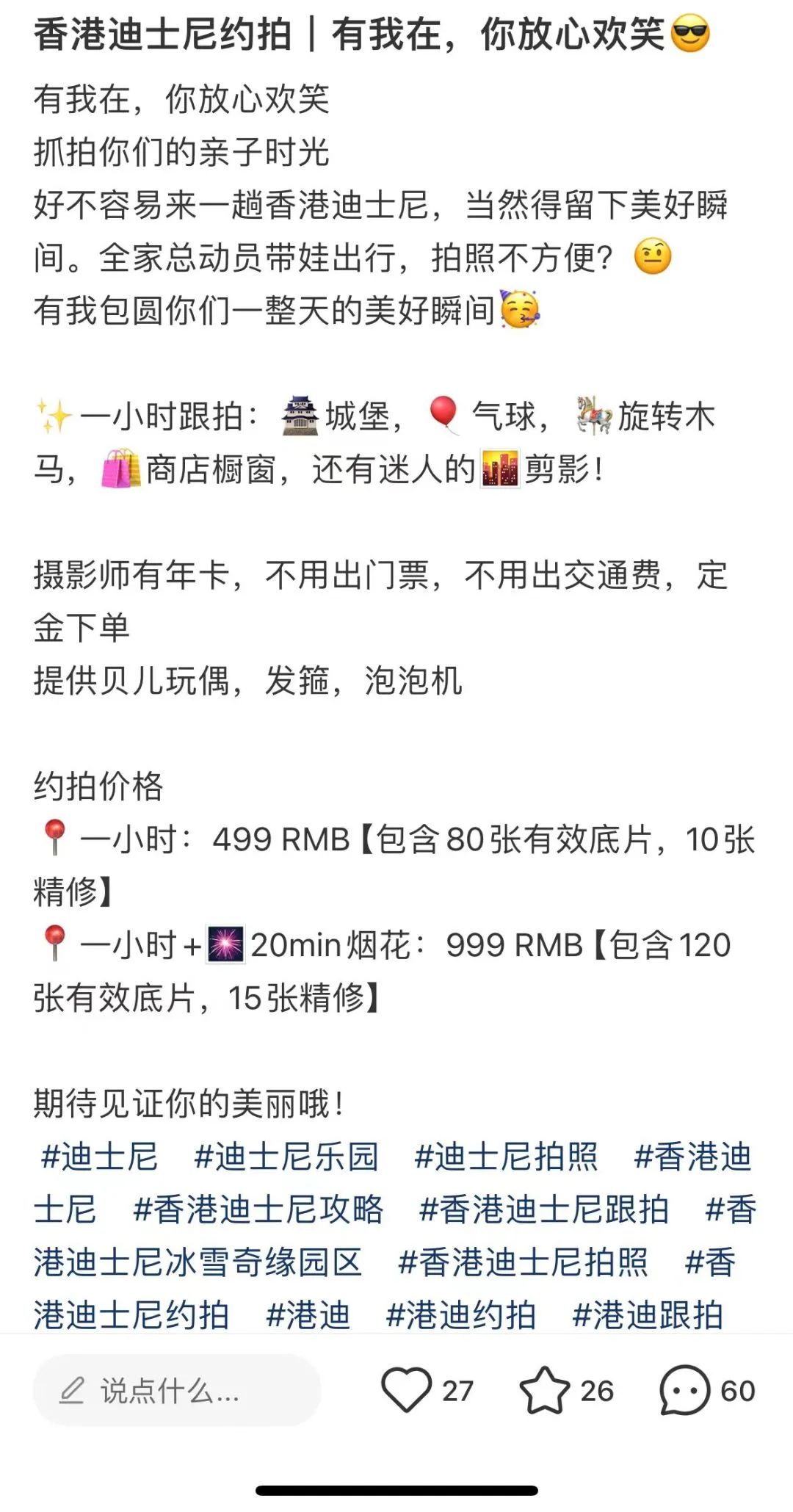
Task: Open the #迪士尼乐园 hashtag
Action: tap(286, 1157)
